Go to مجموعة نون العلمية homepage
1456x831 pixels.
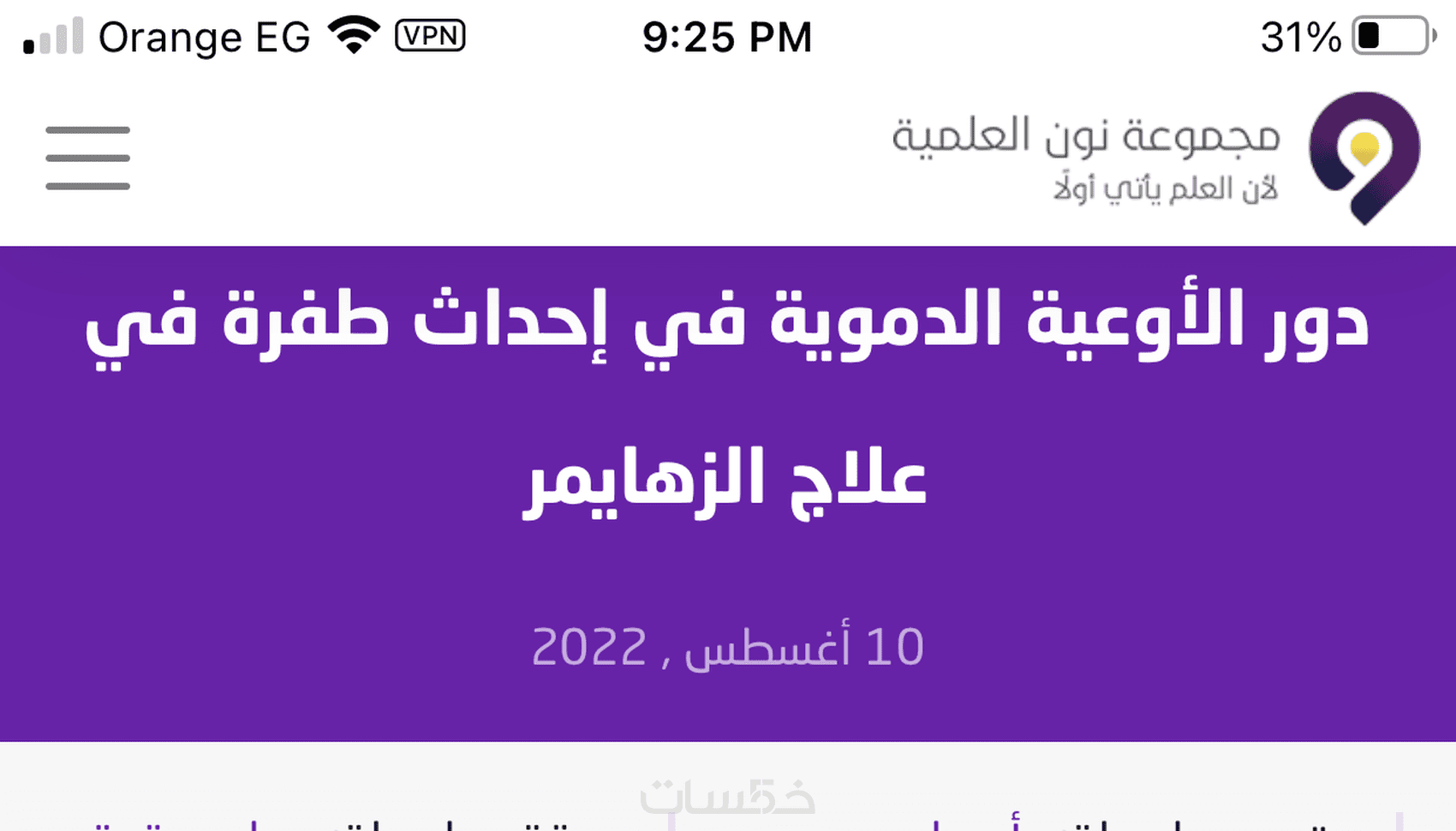tap(1155, 159)
